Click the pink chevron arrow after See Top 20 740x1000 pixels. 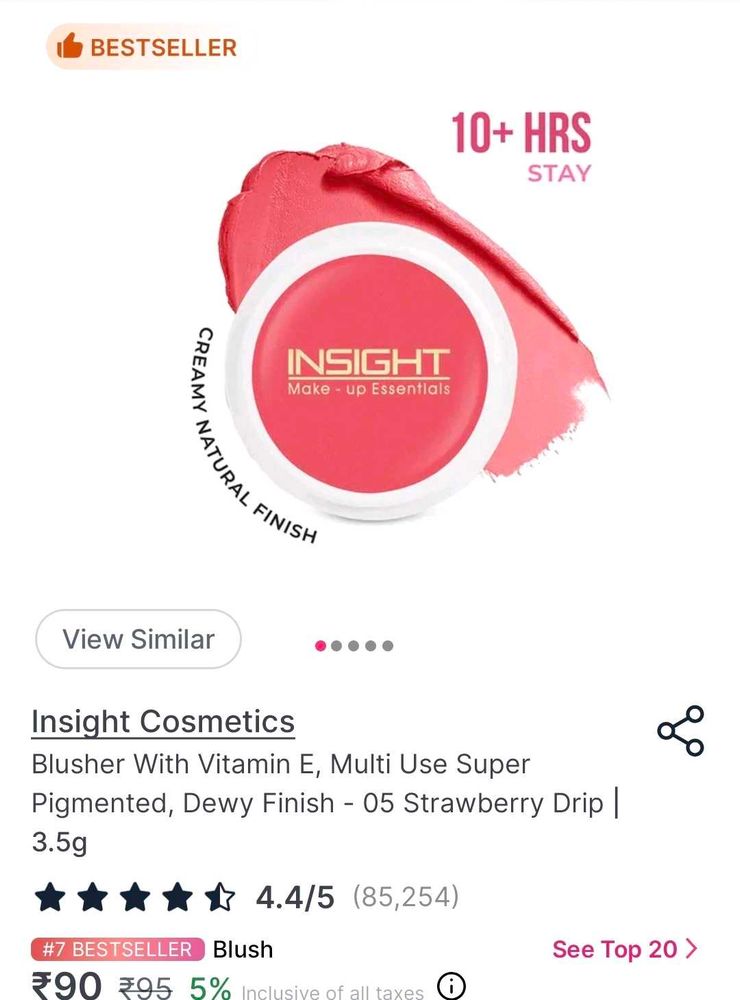[x=690, y=949]
